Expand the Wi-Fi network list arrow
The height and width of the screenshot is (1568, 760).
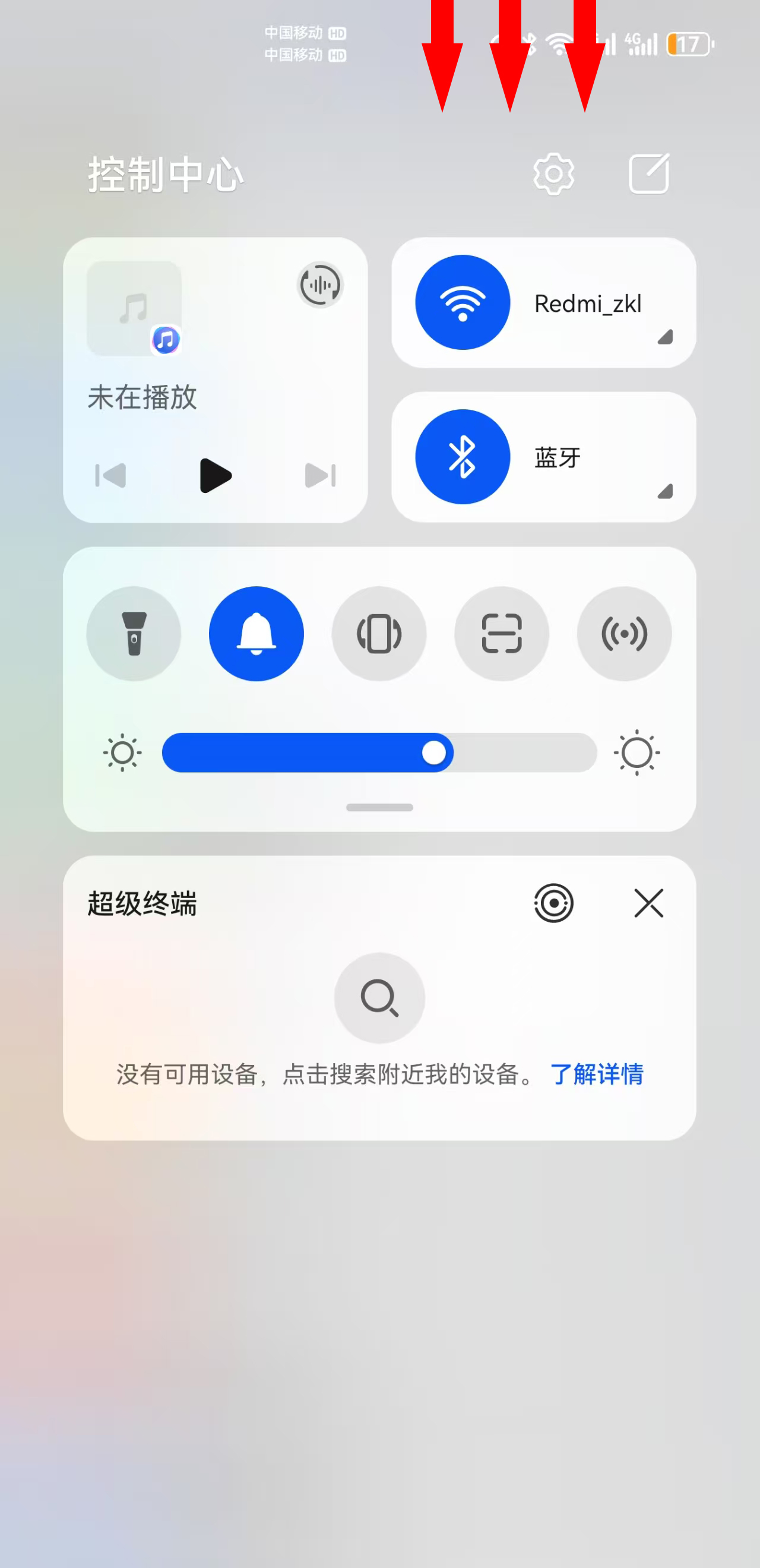(665, 337)
